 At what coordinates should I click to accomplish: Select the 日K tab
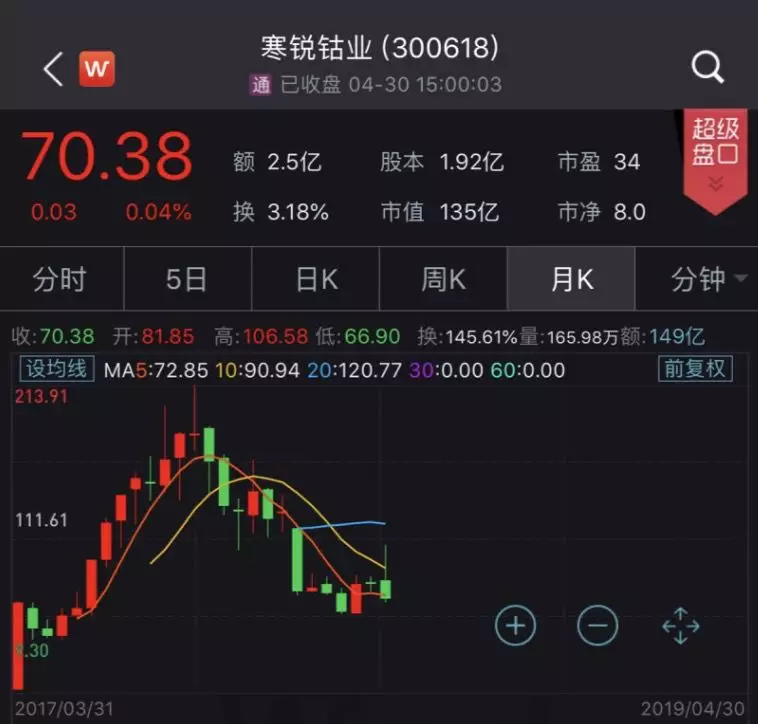coord(316,279)
